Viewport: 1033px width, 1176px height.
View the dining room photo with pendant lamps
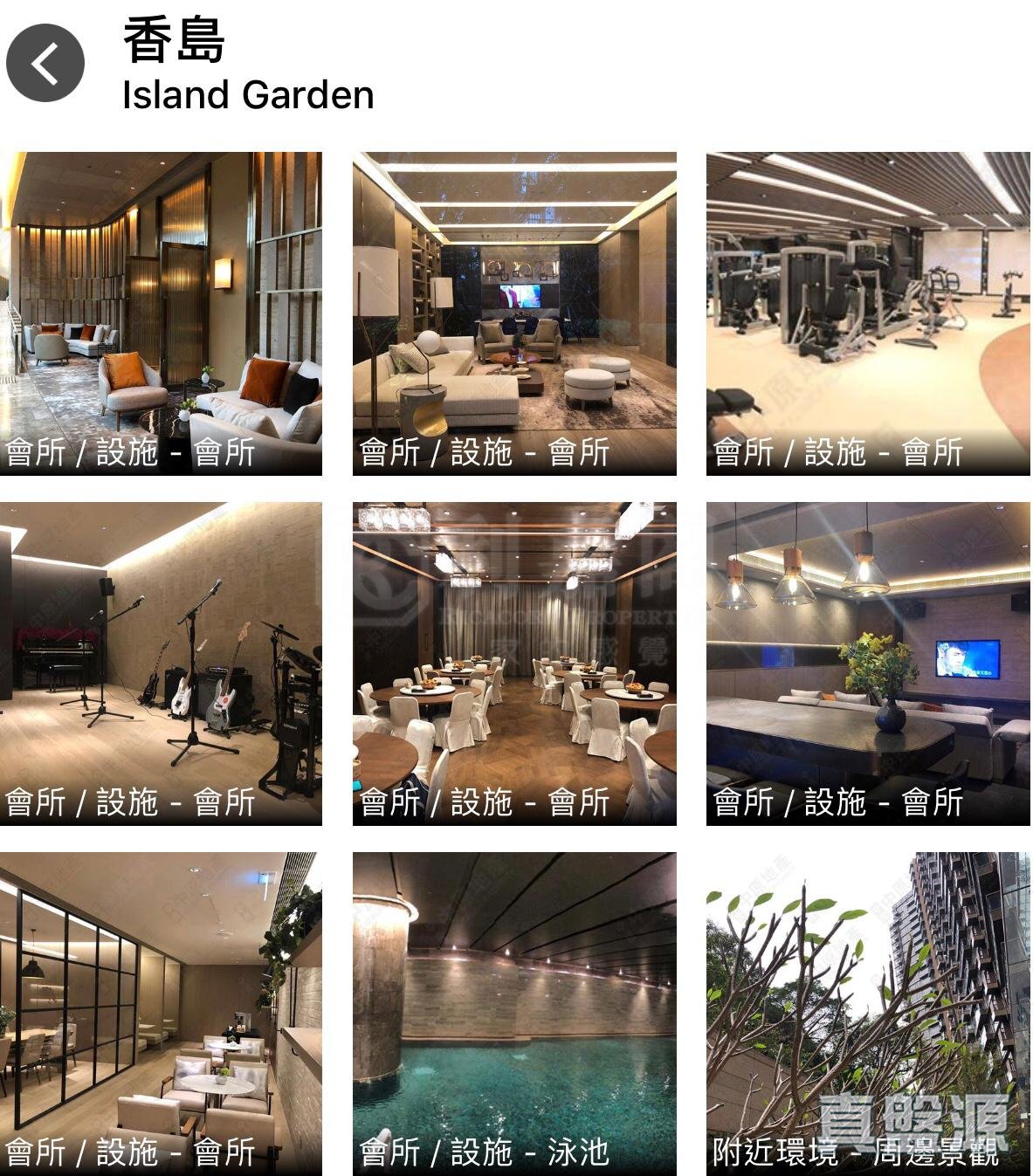coord(868,664)
